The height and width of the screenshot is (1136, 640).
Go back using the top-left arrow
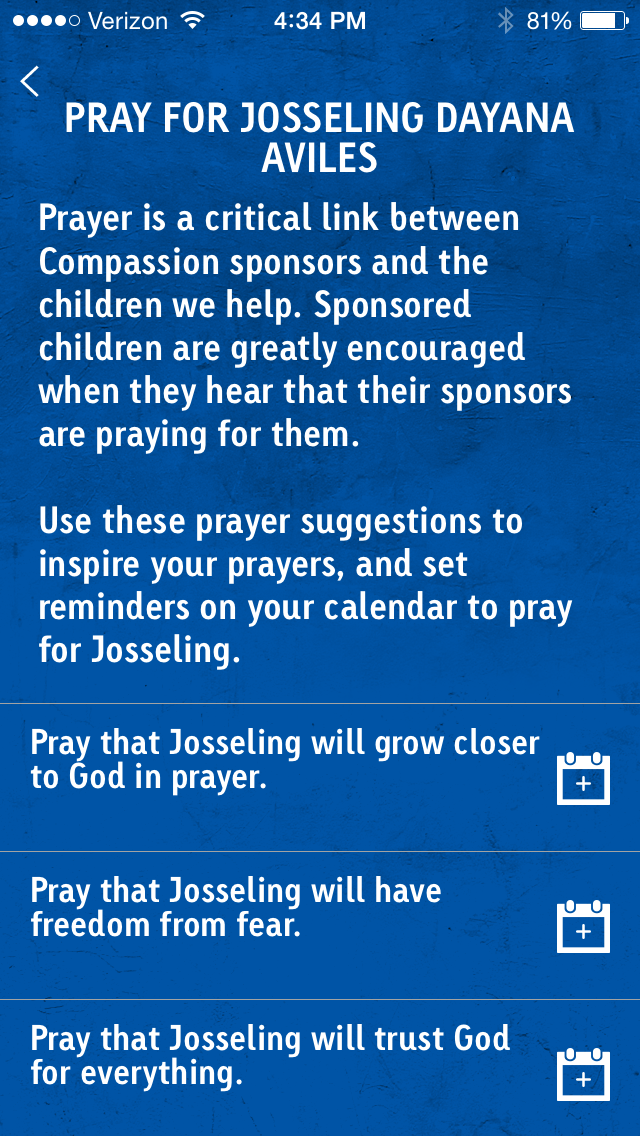pos(30,81)
